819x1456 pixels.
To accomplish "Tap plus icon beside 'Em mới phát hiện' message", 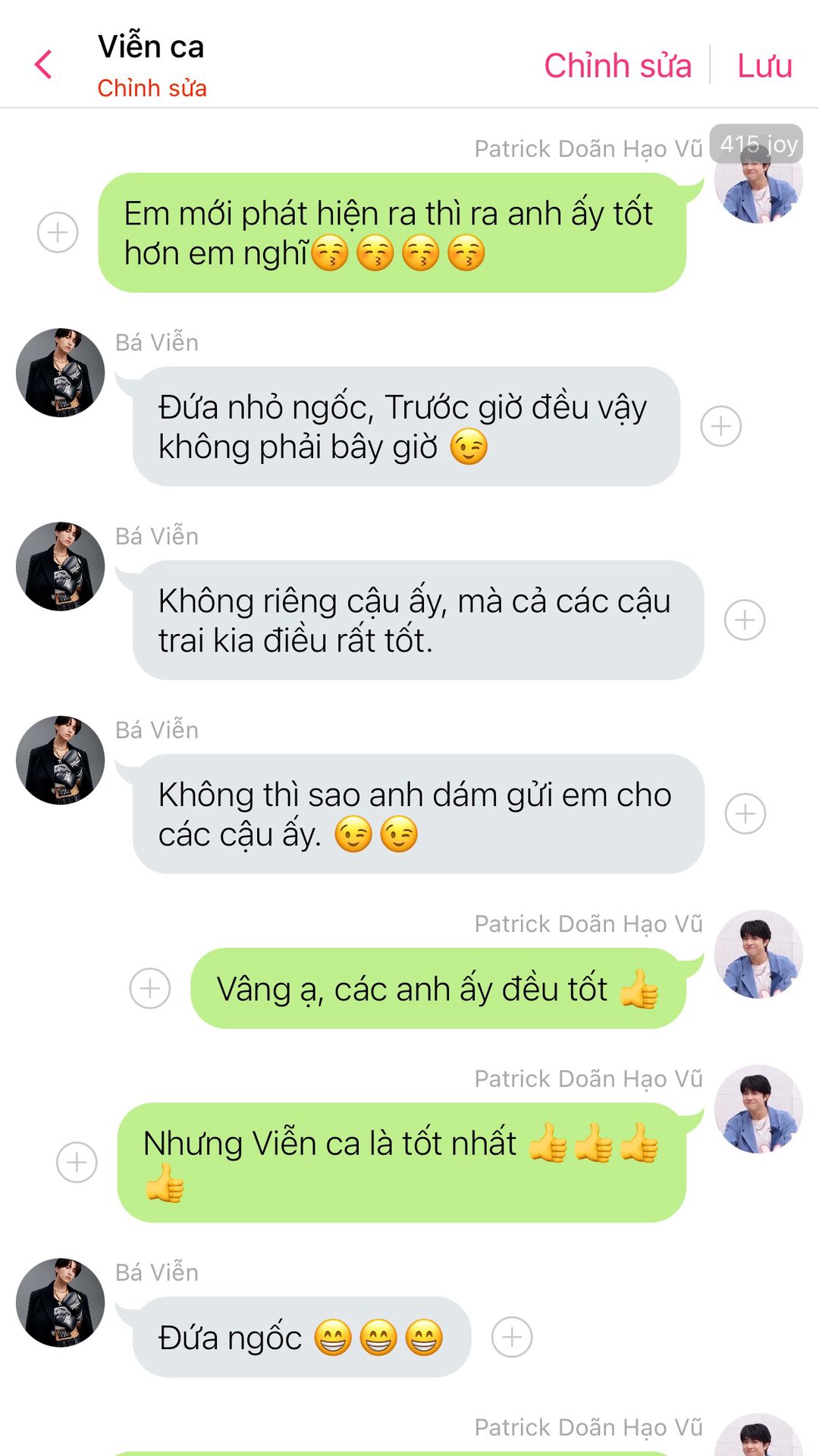I will (58, 232).
